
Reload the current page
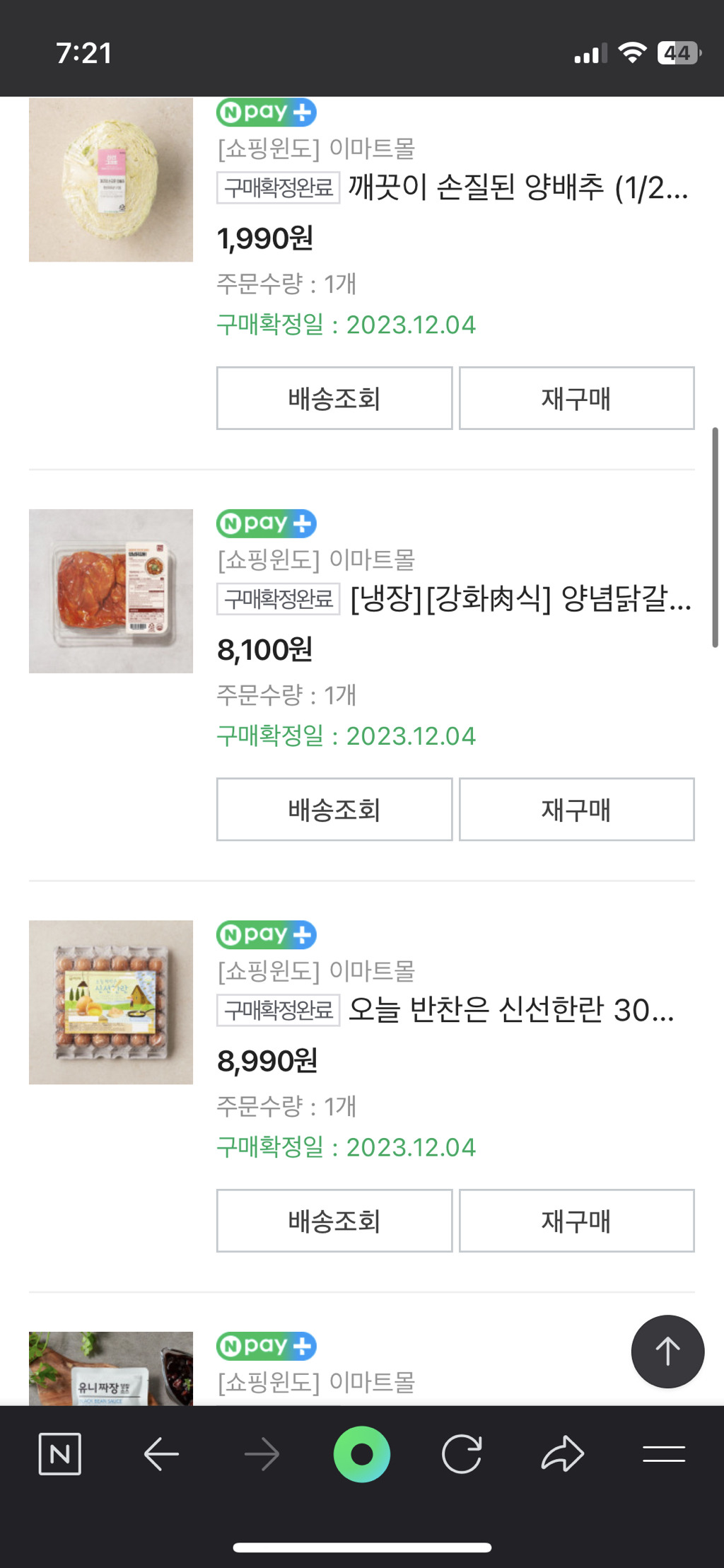click(x=462, y=1454)
